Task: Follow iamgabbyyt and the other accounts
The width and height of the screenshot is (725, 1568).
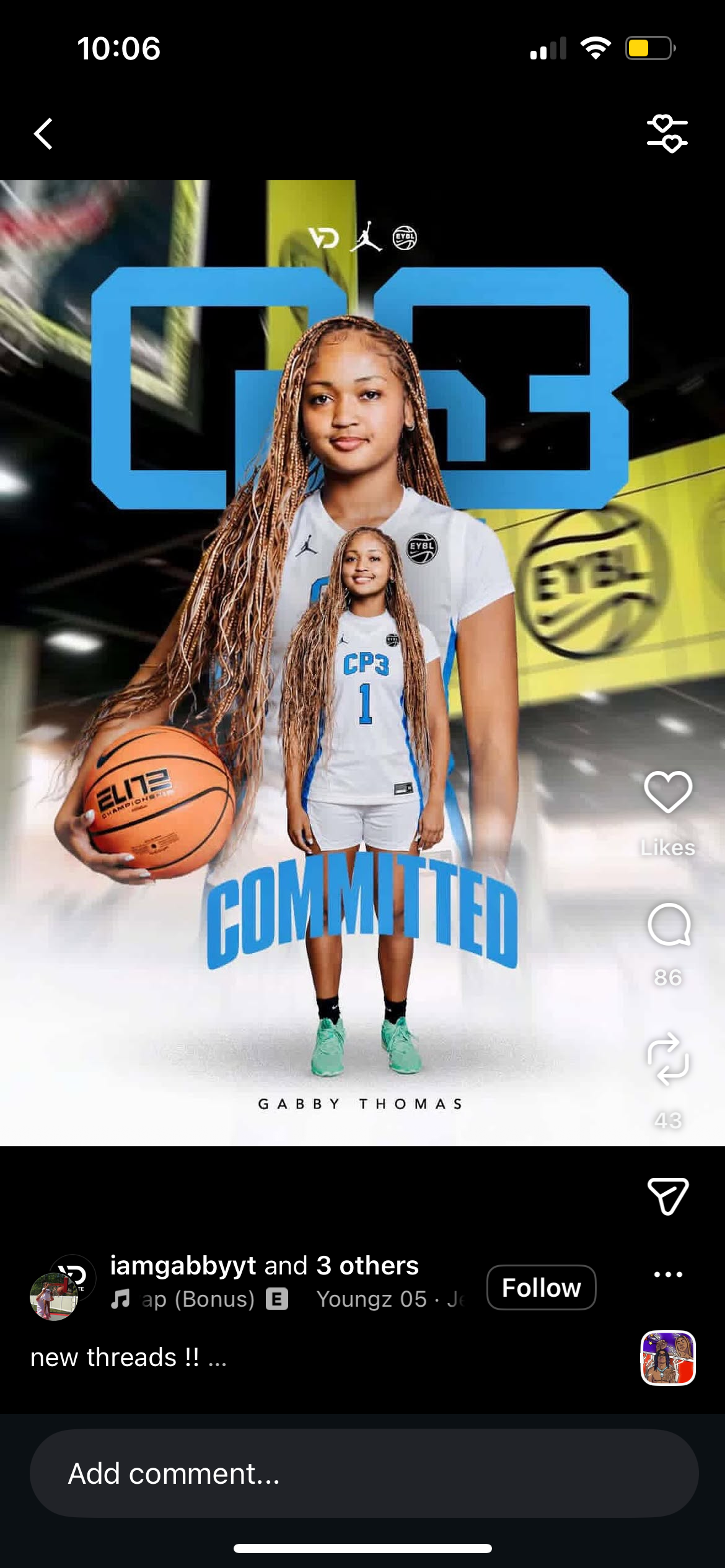Action: pos(541,1287)
